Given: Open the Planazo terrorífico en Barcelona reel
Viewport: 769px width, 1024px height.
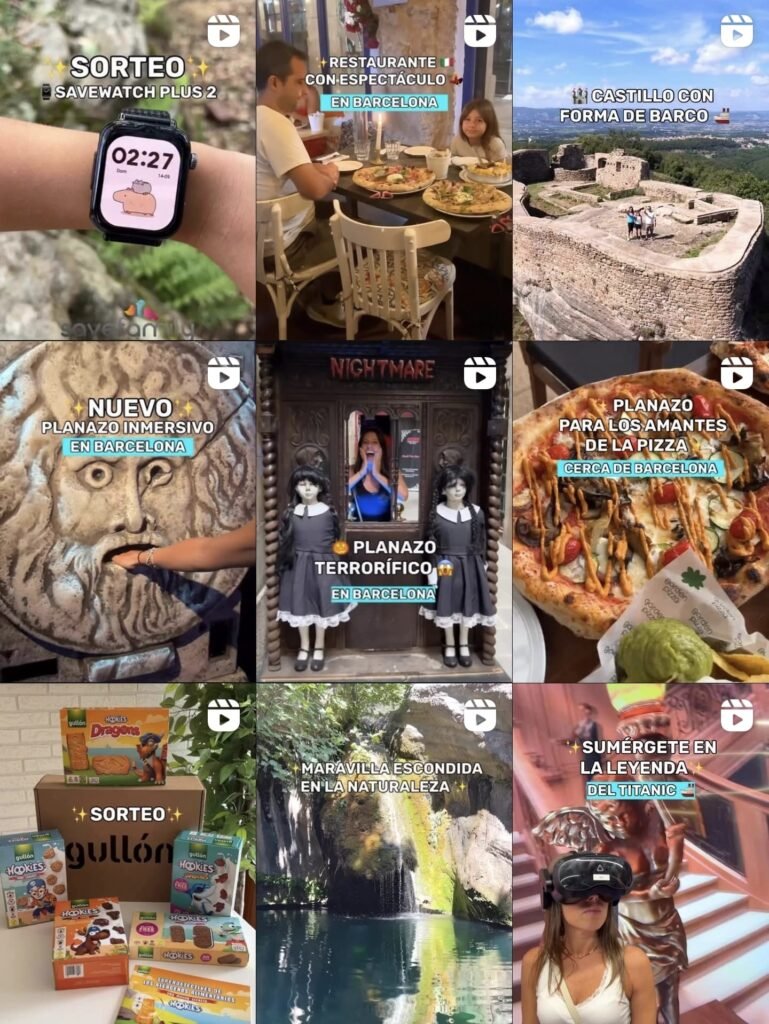Looking at the screenshot, I should click(x=384, y=511).
